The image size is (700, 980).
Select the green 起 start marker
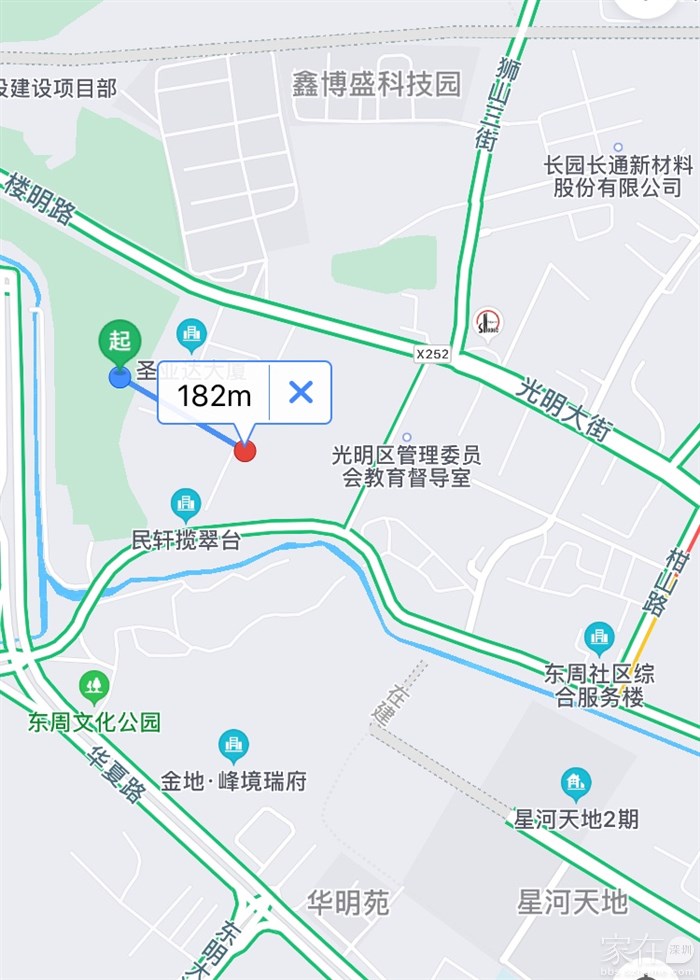(x=120, y=342)
